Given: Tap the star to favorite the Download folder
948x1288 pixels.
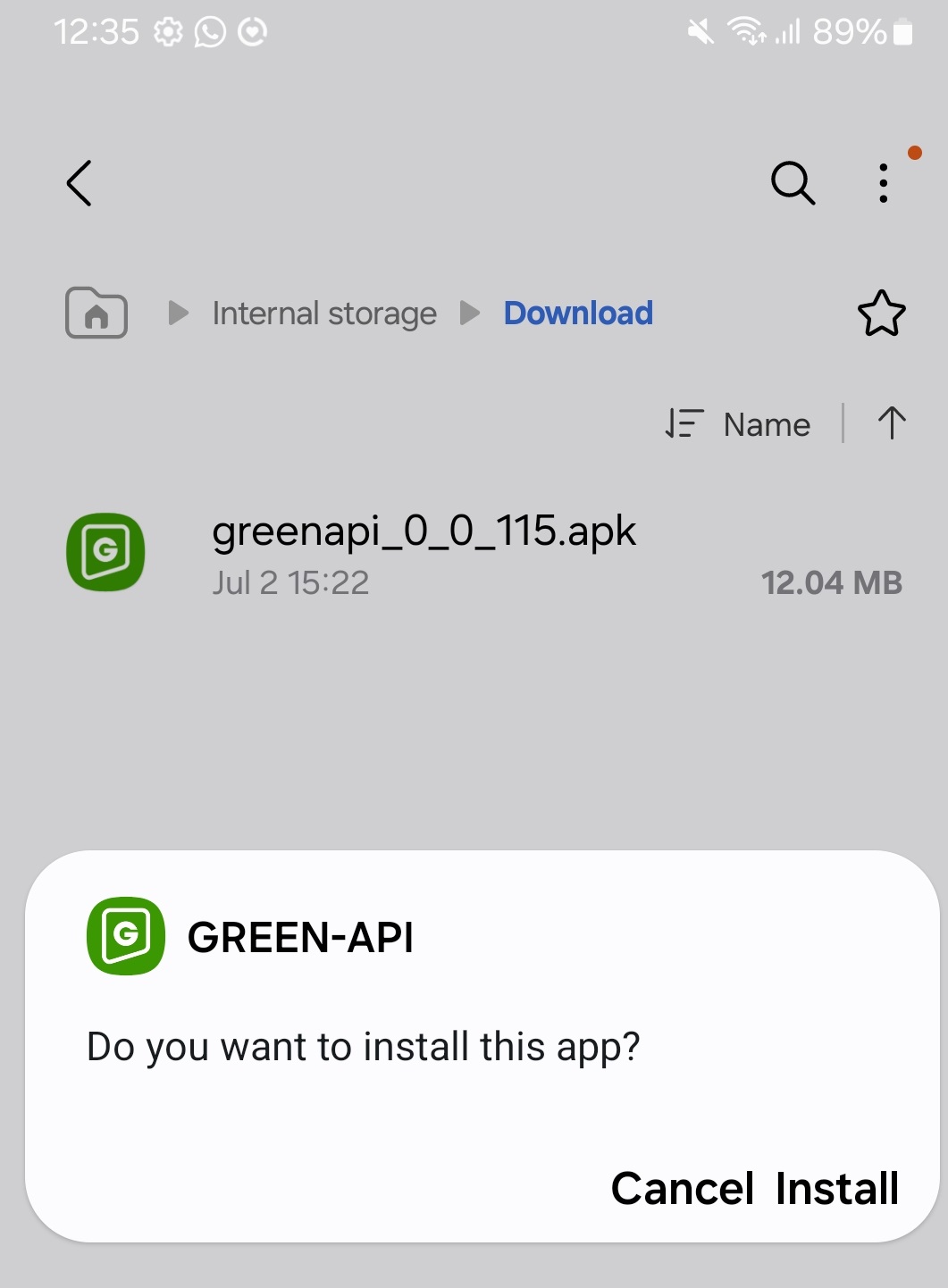Looking at the screenshot, I should [881, 314].
